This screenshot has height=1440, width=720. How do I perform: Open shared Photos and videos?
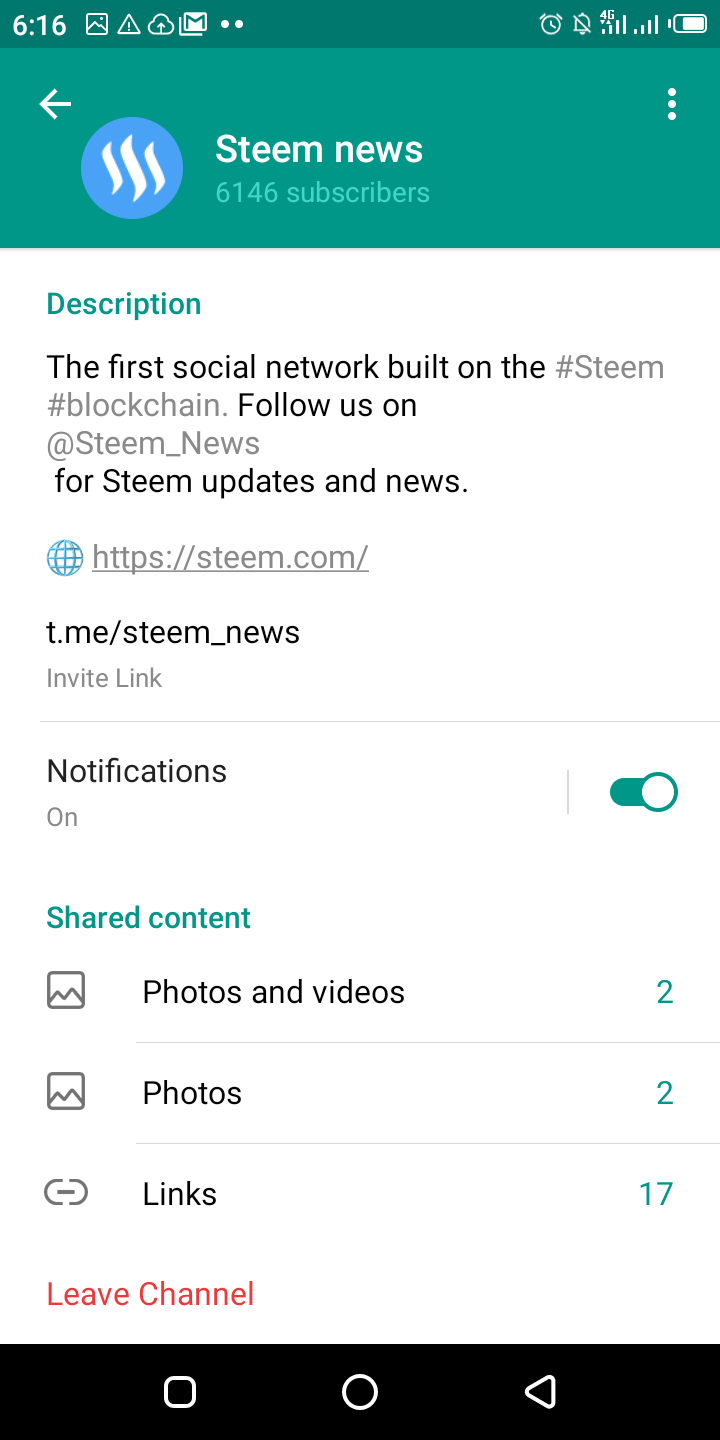[360, 992]
